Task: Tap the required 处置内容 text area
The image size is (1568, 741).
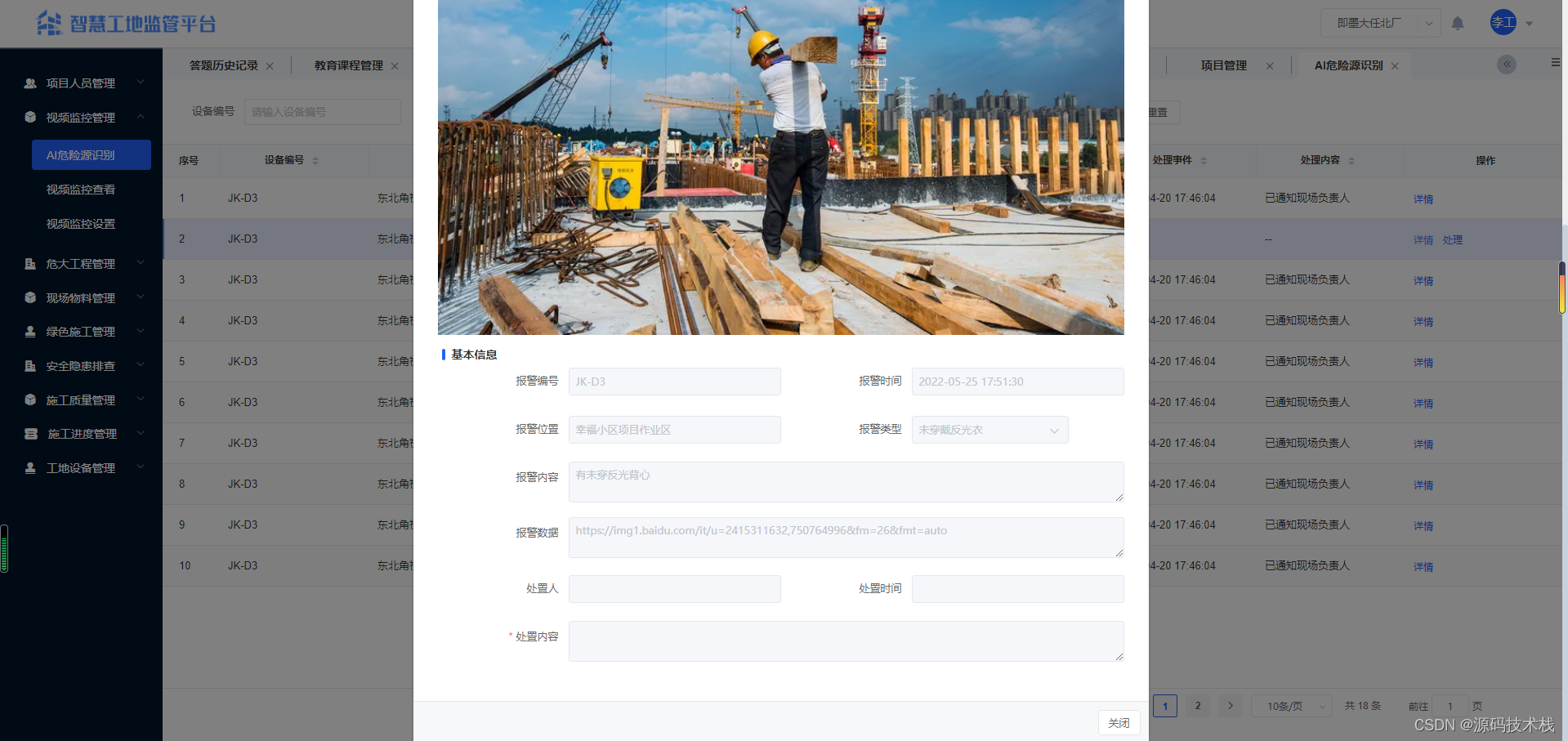Action: pos(846,641)
